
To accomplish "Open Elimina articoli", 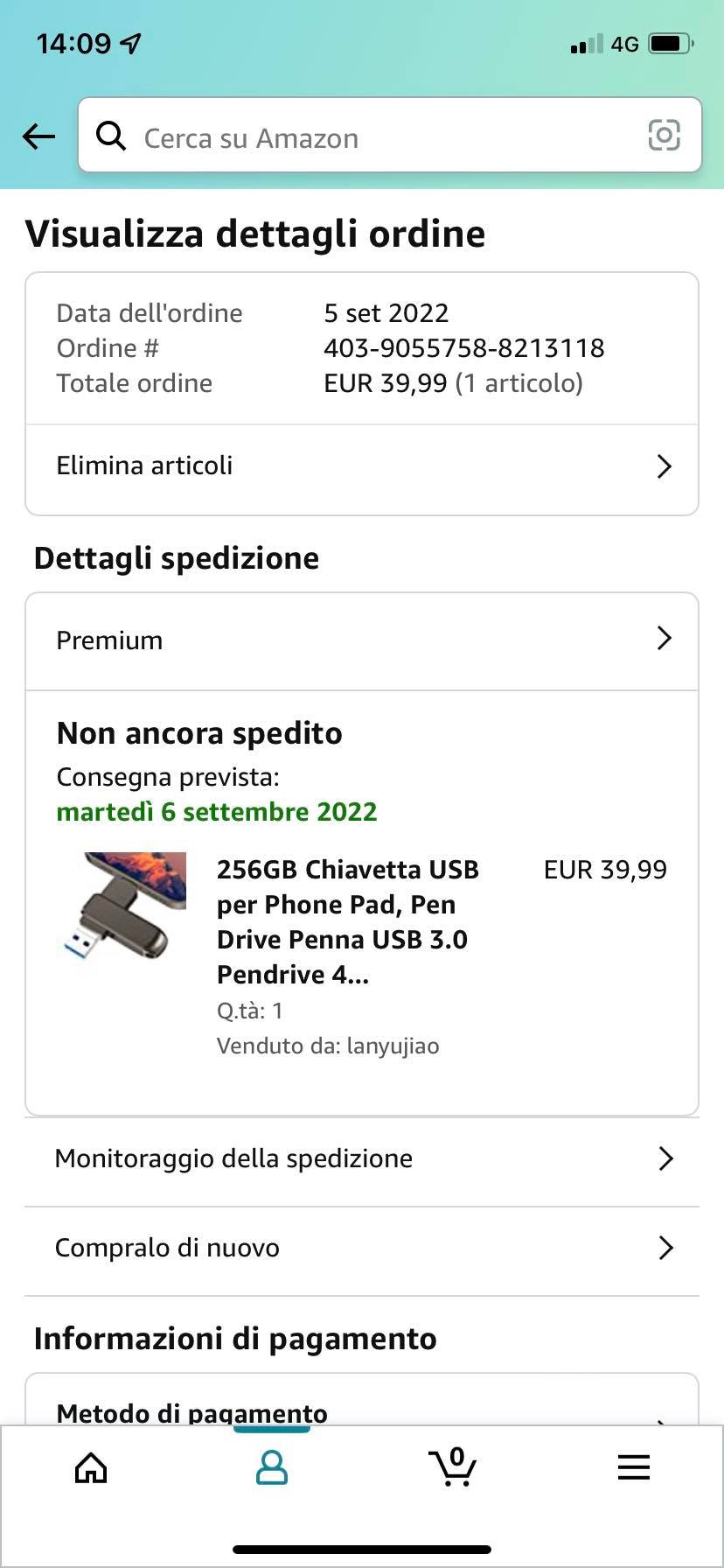I will click(361, 466).
